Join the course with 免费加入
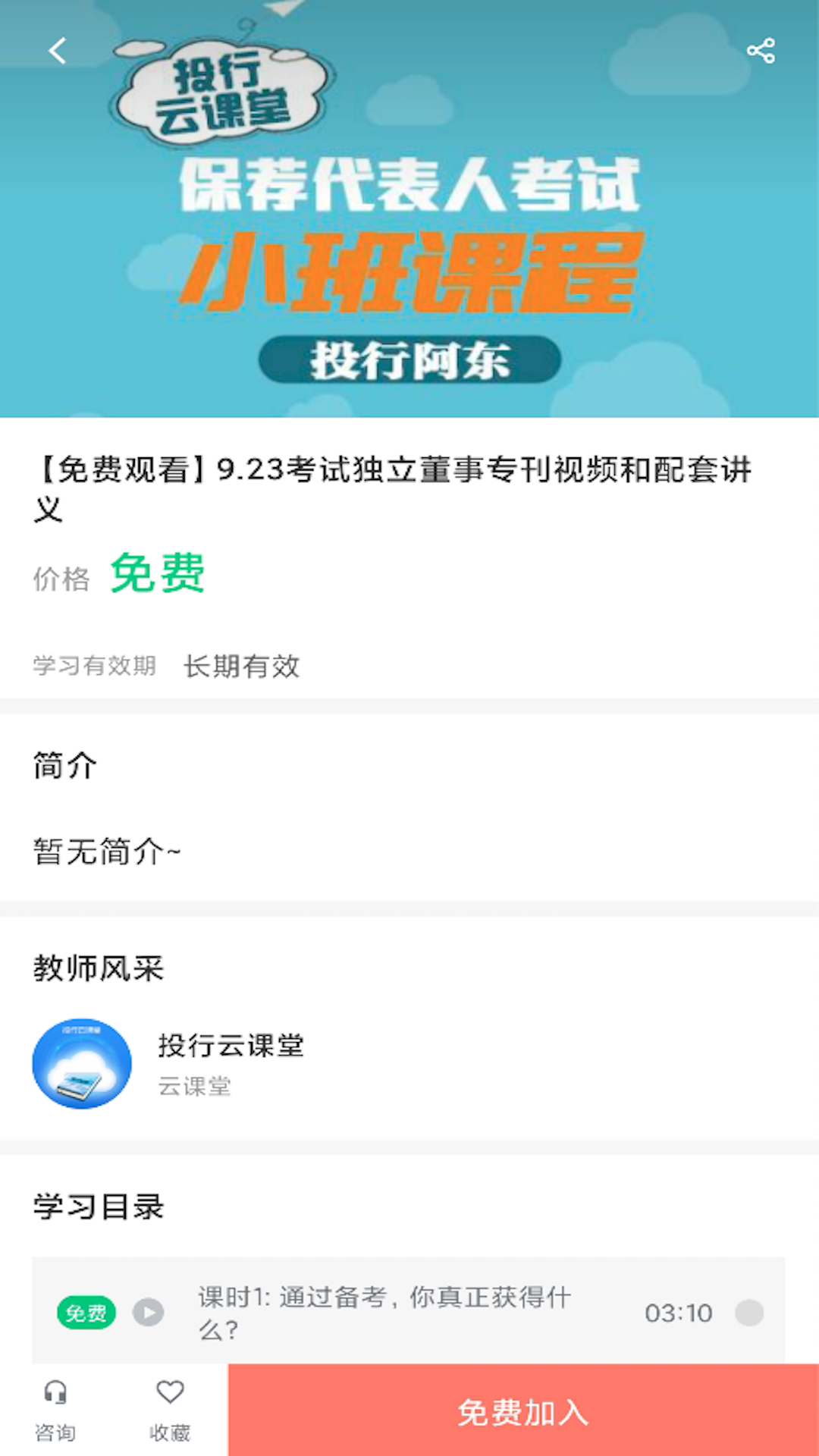Viewport: 819px width, 1456px height. [523, 1412]
